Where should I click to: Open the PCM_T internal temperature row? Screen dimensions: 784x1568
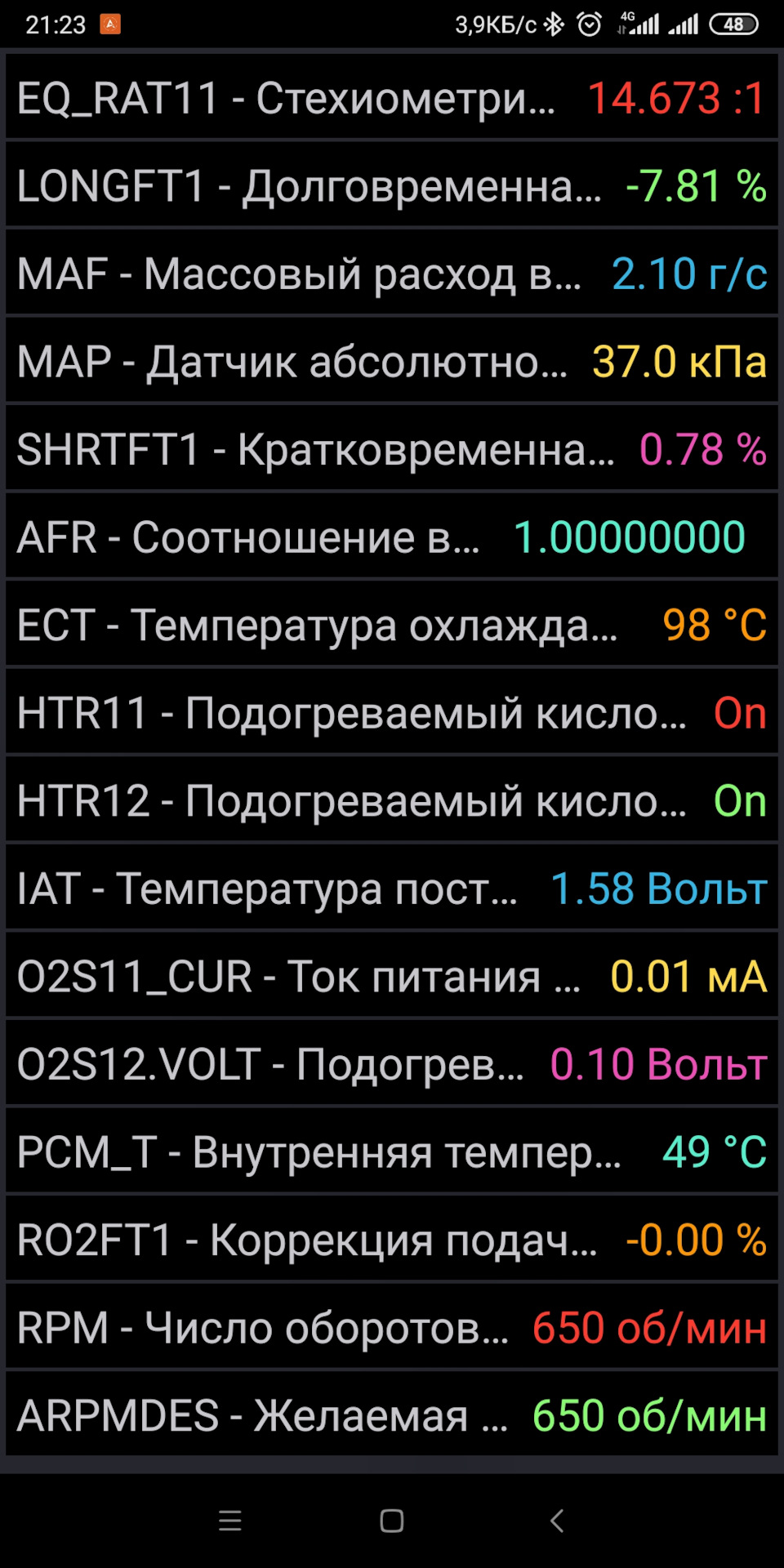pos(392,1151)
